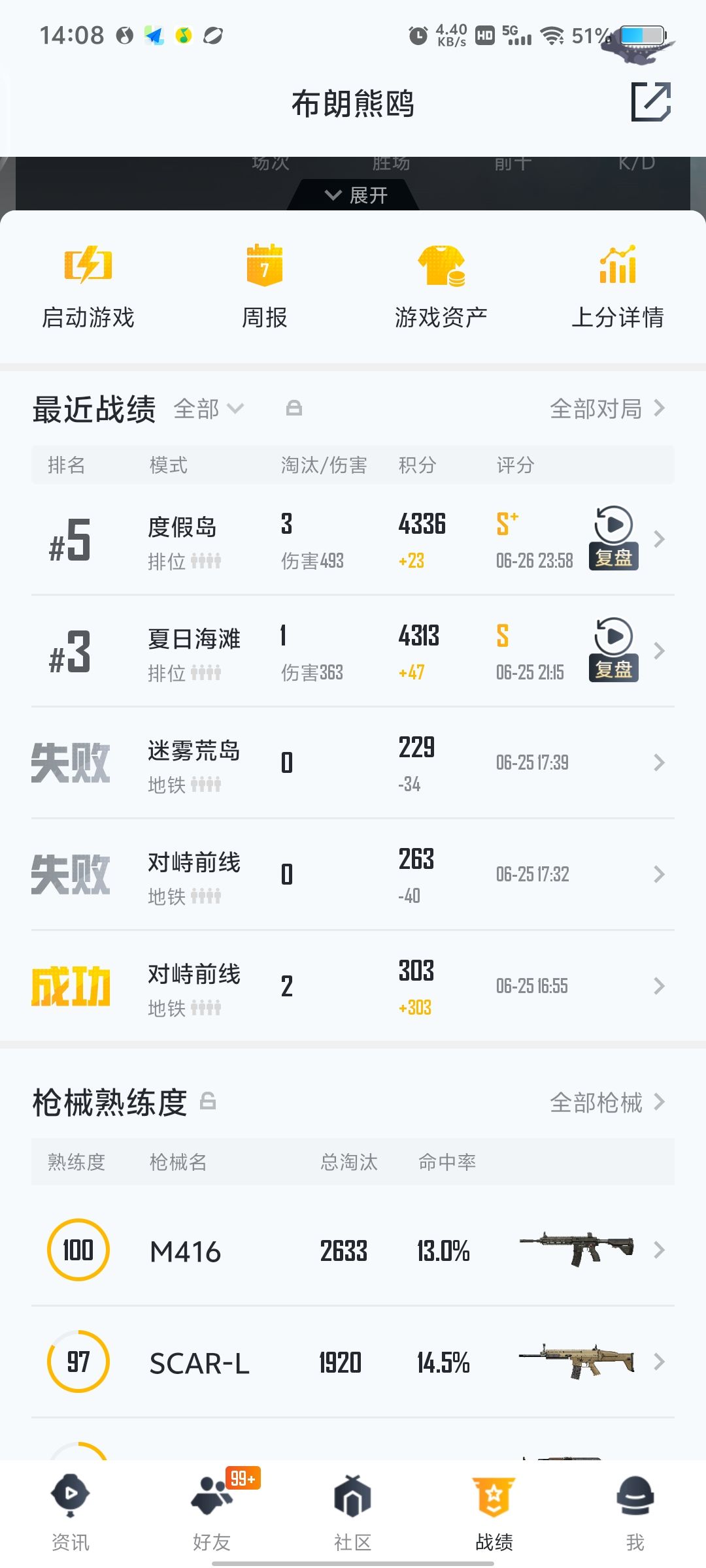
Task: Expand details of the 迷雾荒岛 loss
Action: pyautogui.click(x=659, y=762)
